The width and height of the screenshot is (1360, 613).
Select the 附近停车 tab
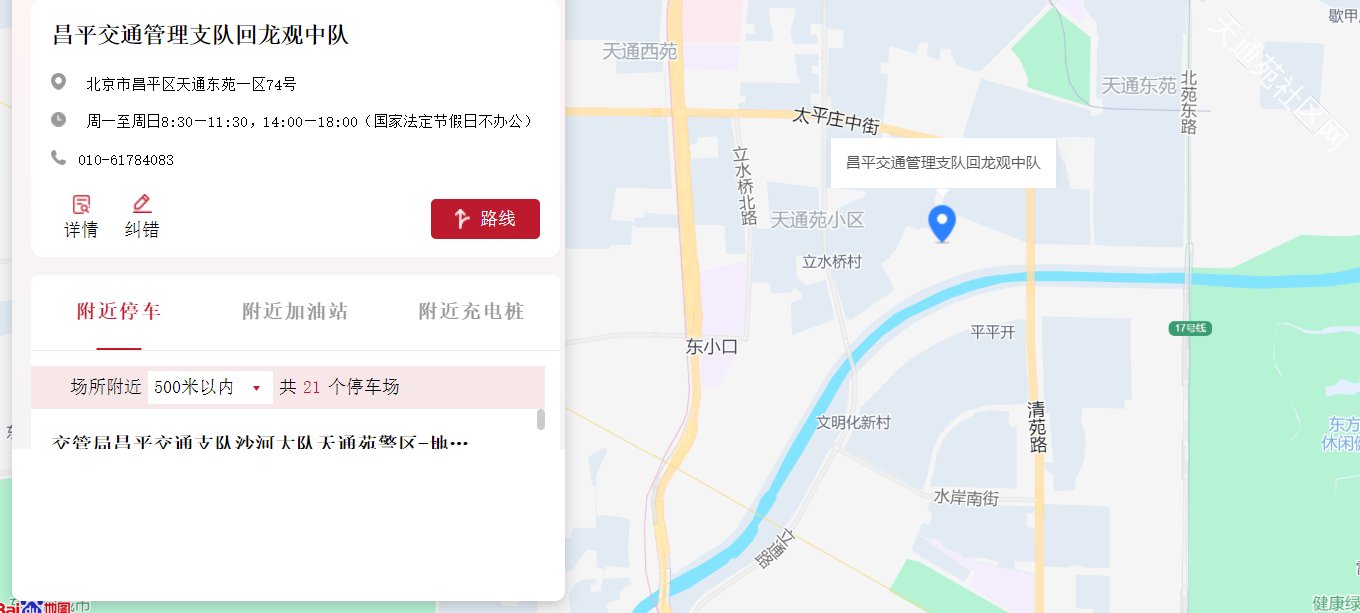[119, 311]
